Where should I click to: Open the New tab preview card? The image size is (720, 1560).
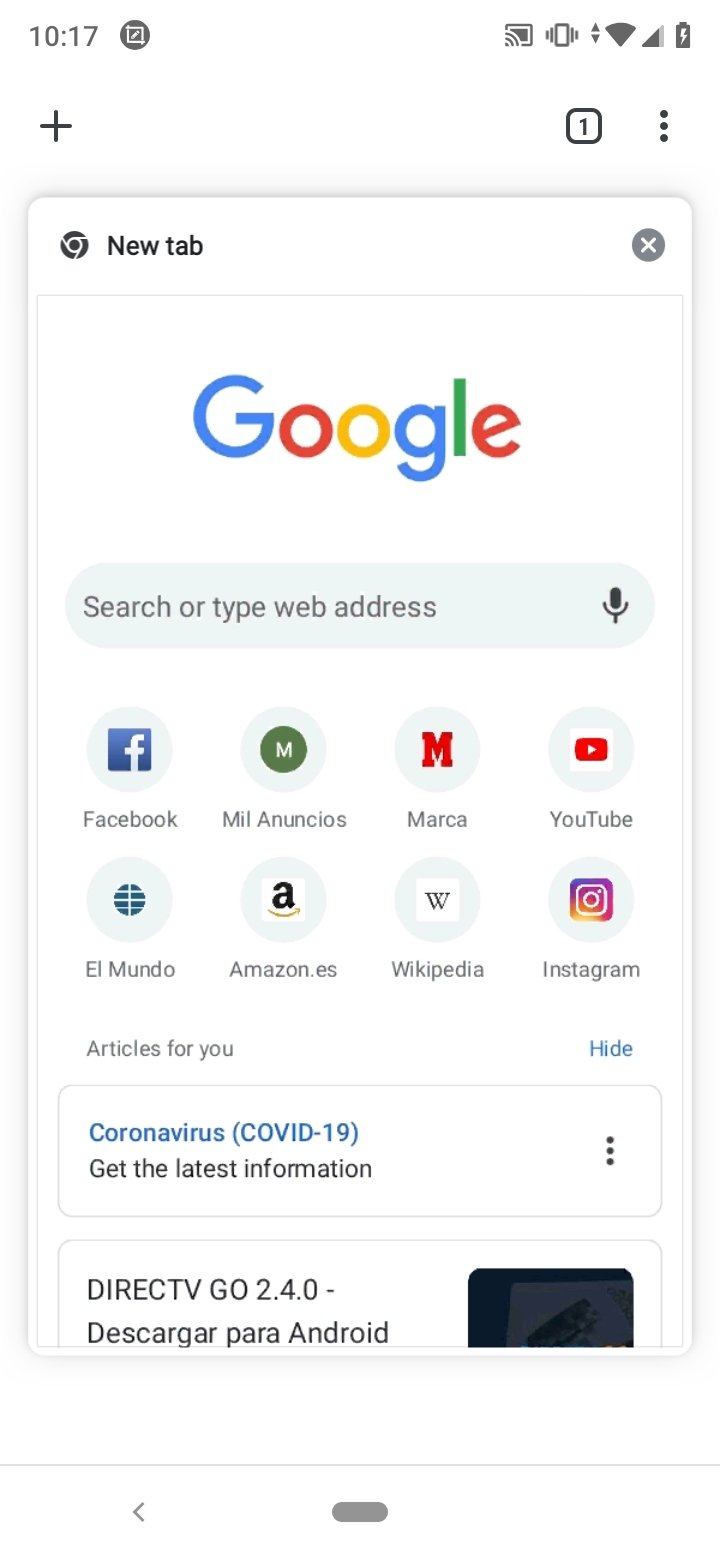tap(360, 776)
